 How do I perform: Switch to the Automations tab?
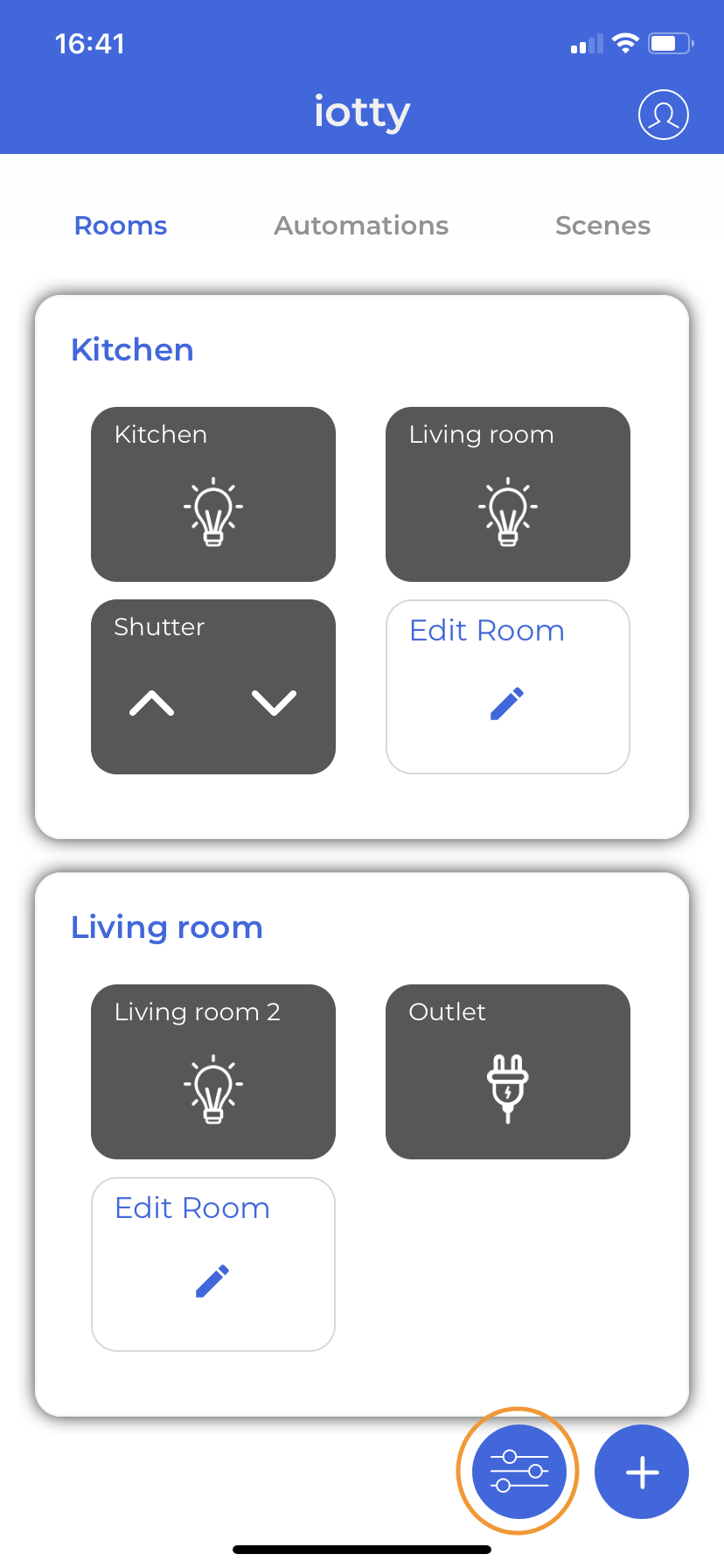click(361, 226)
